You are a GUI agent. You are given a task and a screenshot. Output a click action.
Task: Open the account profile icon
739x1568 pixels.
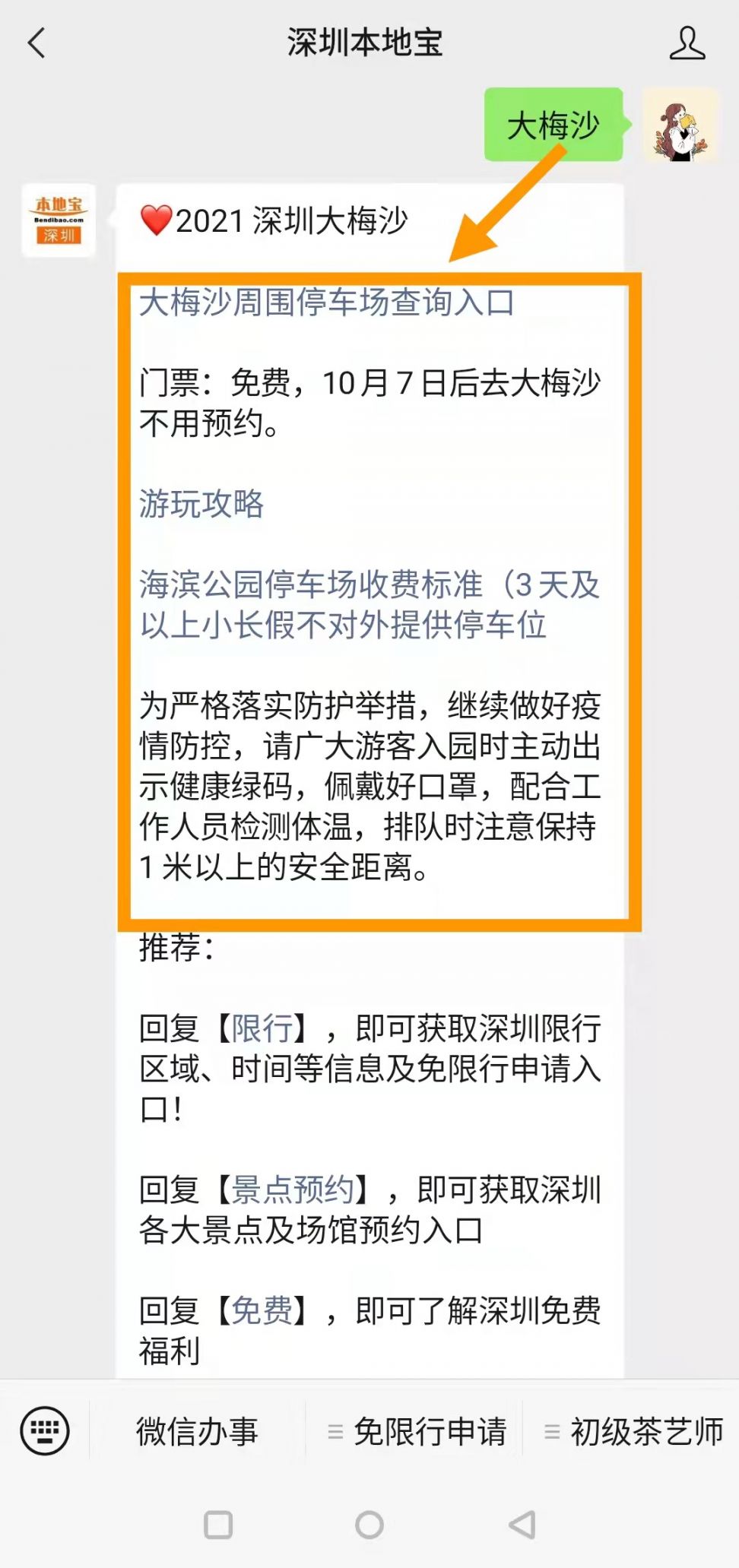(x=687, y=43)
